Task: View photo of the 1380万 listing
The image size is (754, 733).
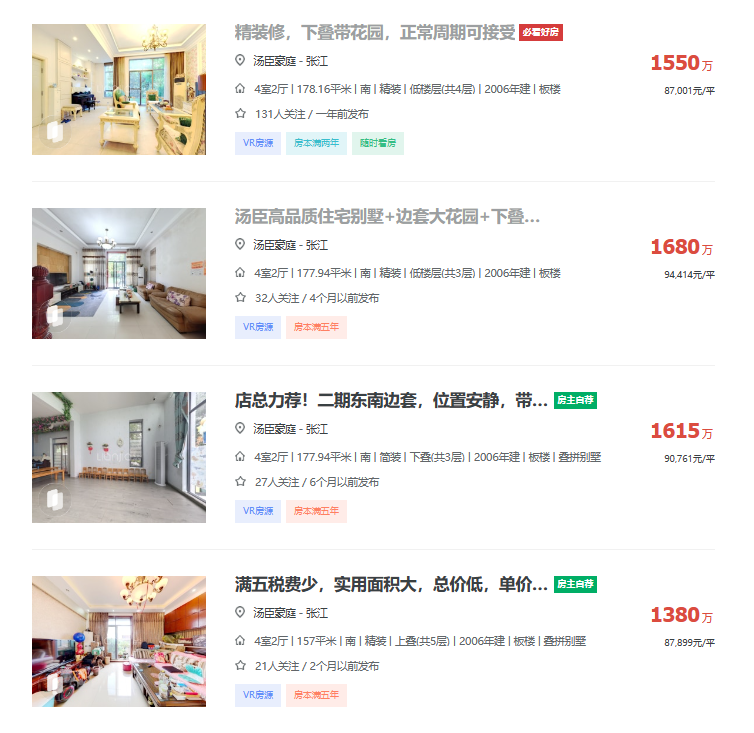Action: (118, 641)
